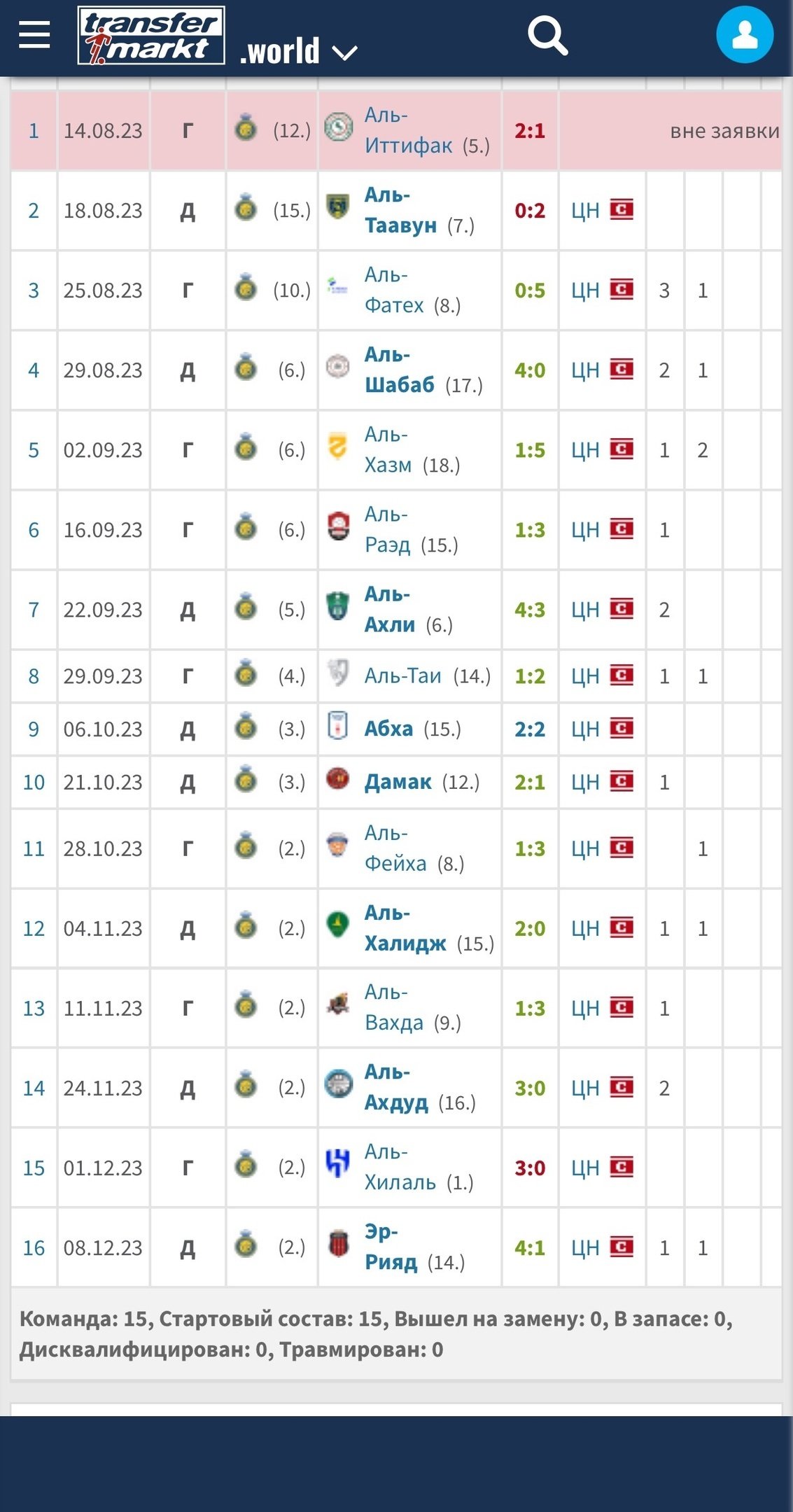This screenshot has height=1512, width=793.
Task: View the 0:5 match report against Аль-Фатех
Action: click(x=529, y=290)
